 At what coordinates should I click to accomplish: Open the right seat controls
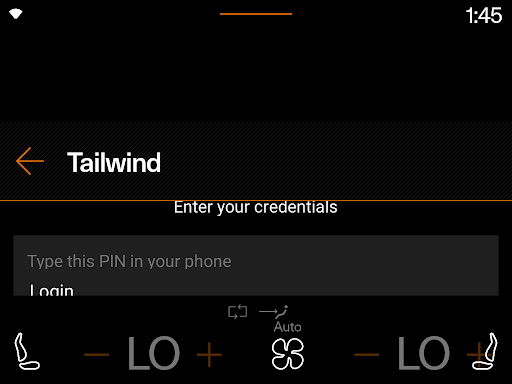[x=485, y=351]
